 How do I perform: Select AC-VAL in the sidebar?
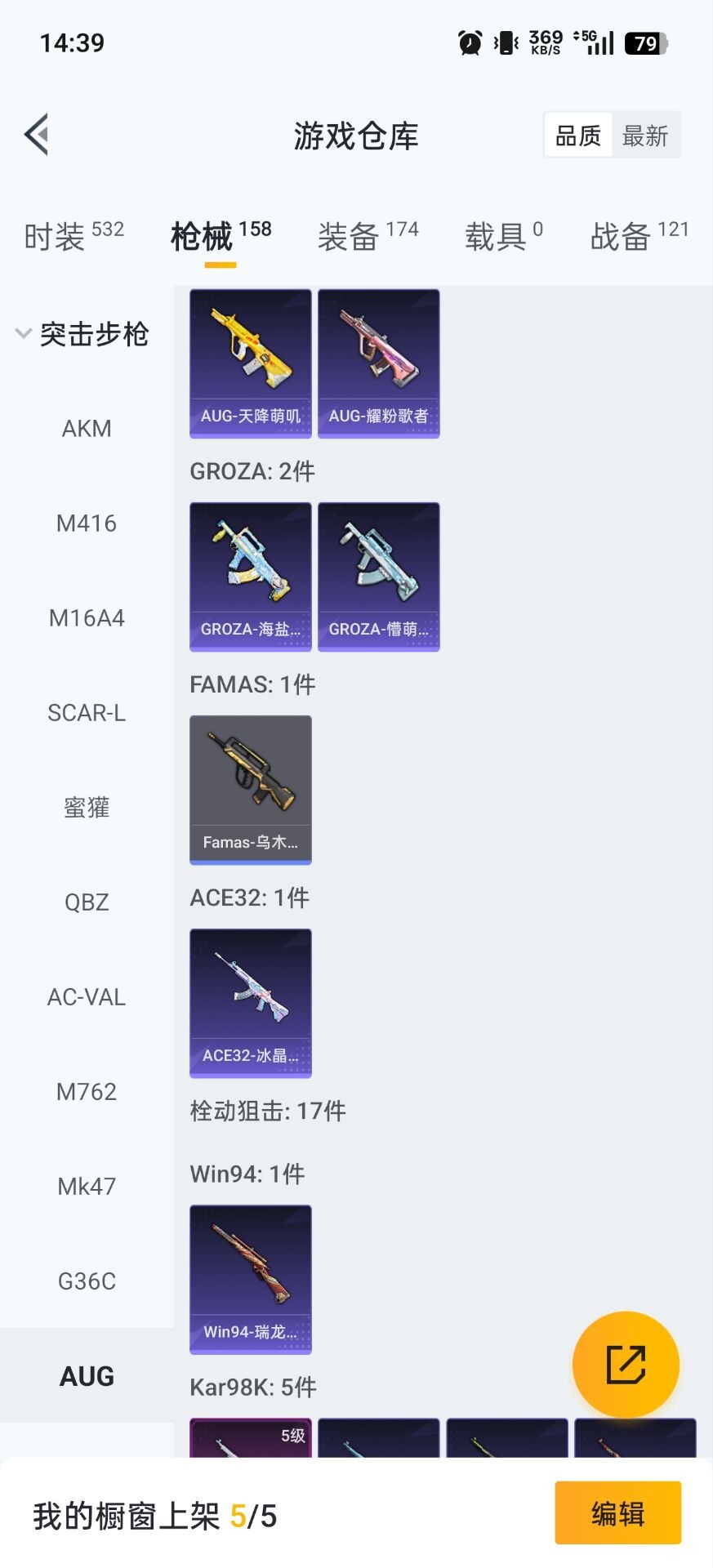tap(87, 997)
